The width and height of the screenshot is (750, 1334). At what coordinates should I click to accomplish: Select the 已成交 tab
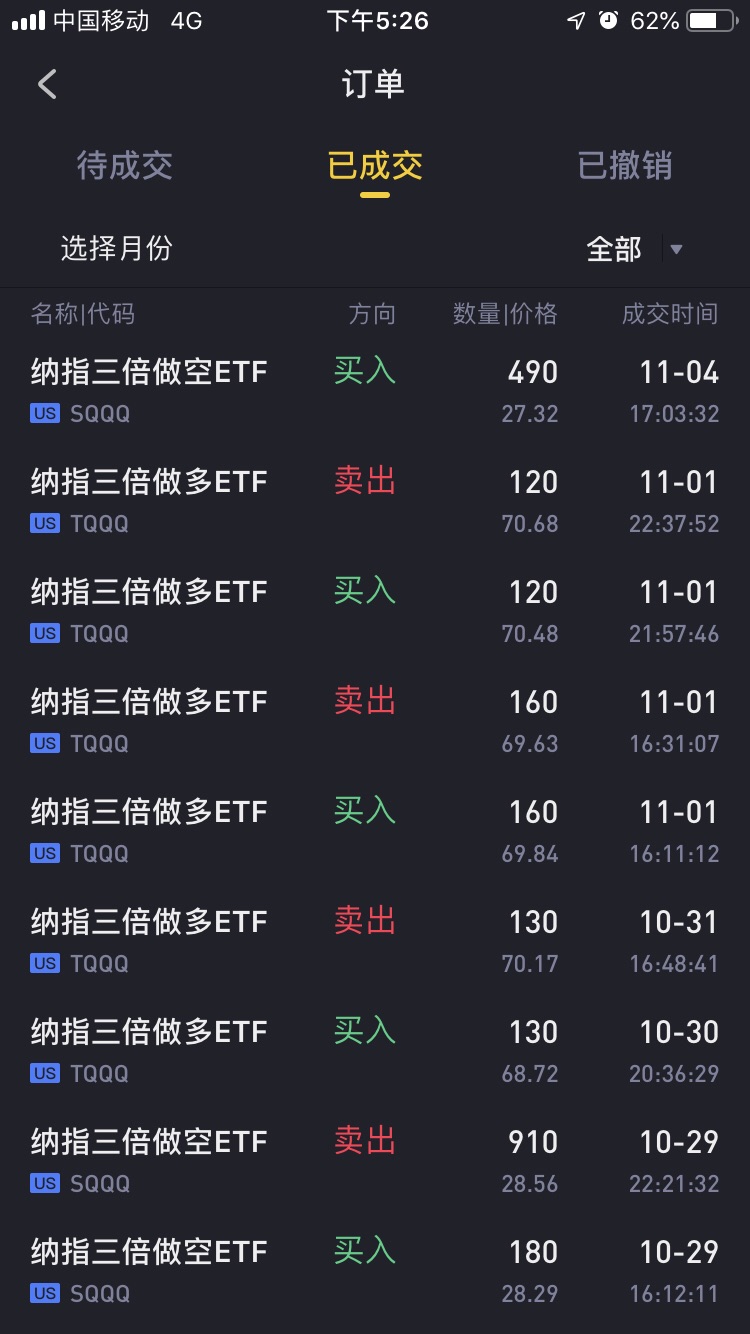375,166
